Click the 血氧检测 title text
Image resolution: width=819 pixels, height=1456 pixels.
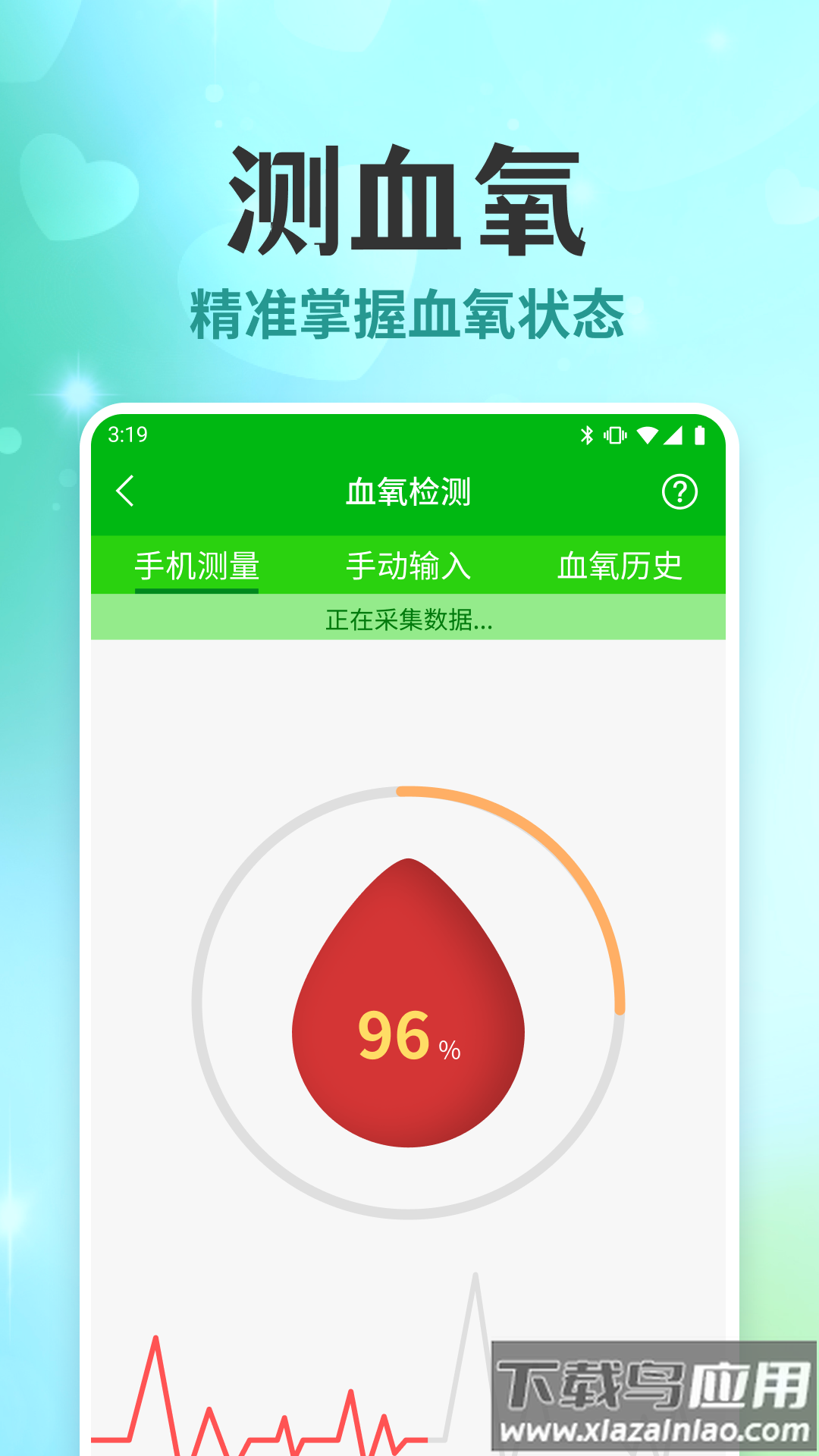[x=409, y=491]
